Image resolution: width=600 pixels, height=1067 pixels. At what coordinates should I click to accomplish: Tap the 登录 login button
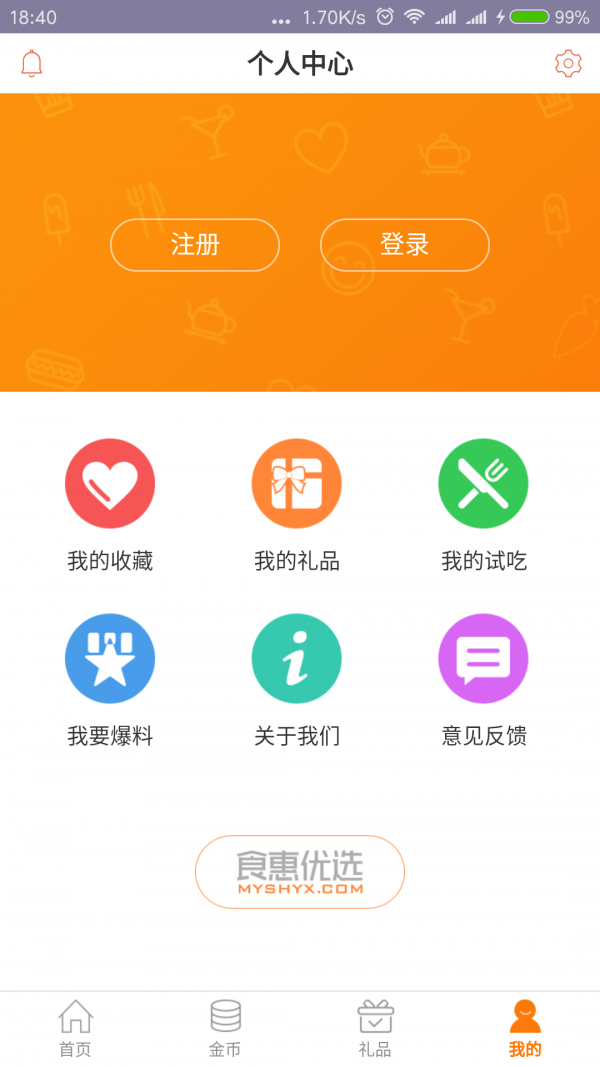click(405, 245)
